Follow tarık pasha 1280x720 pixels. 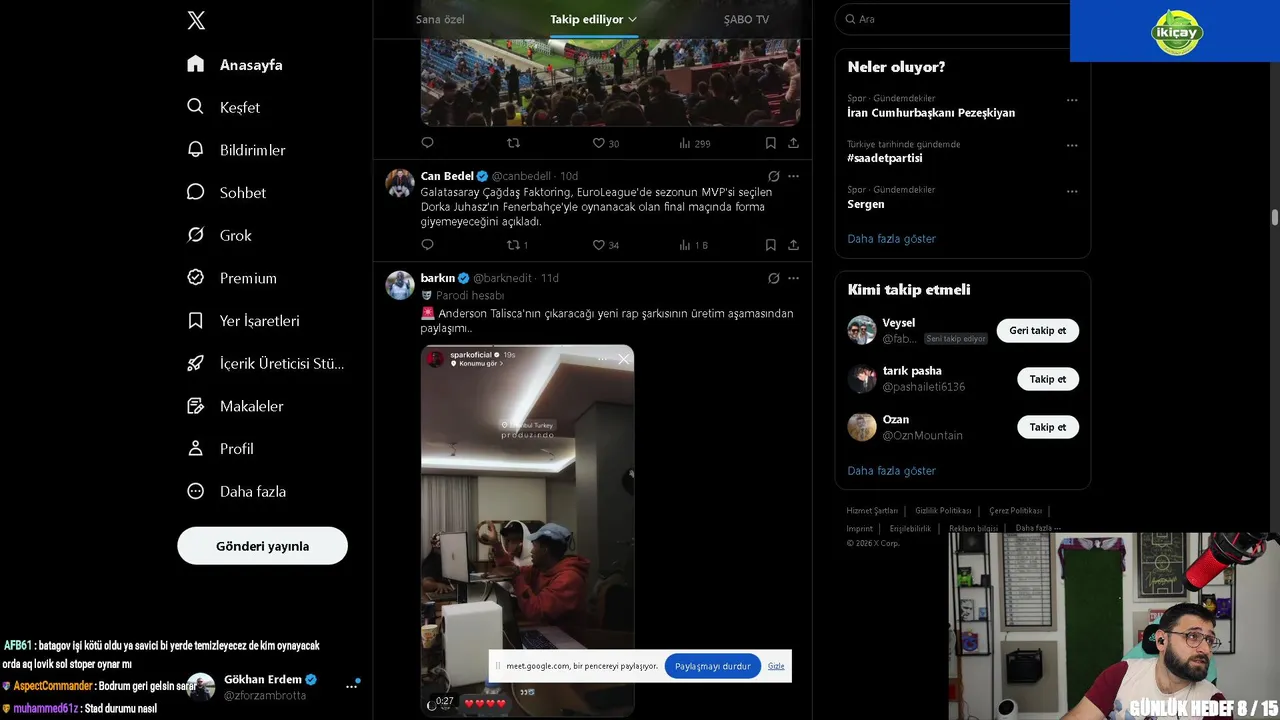(1047, 379)
